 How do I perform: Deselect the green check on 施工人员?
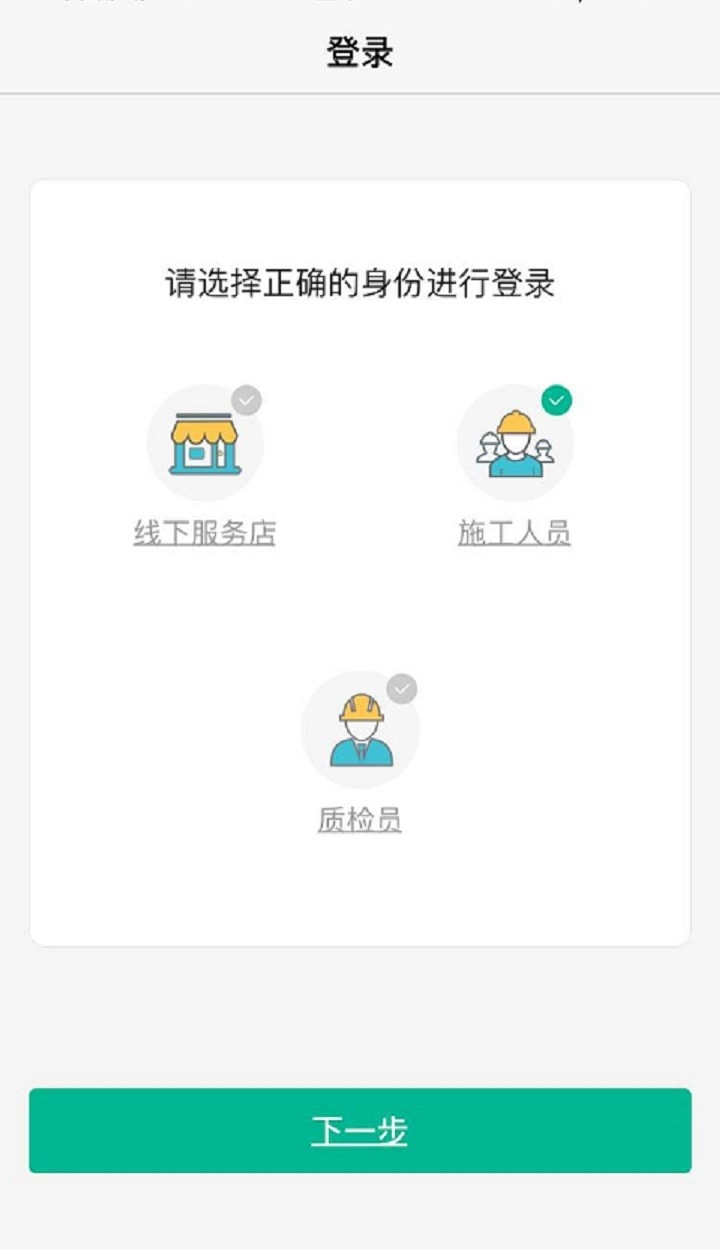(x=556, y=398)
